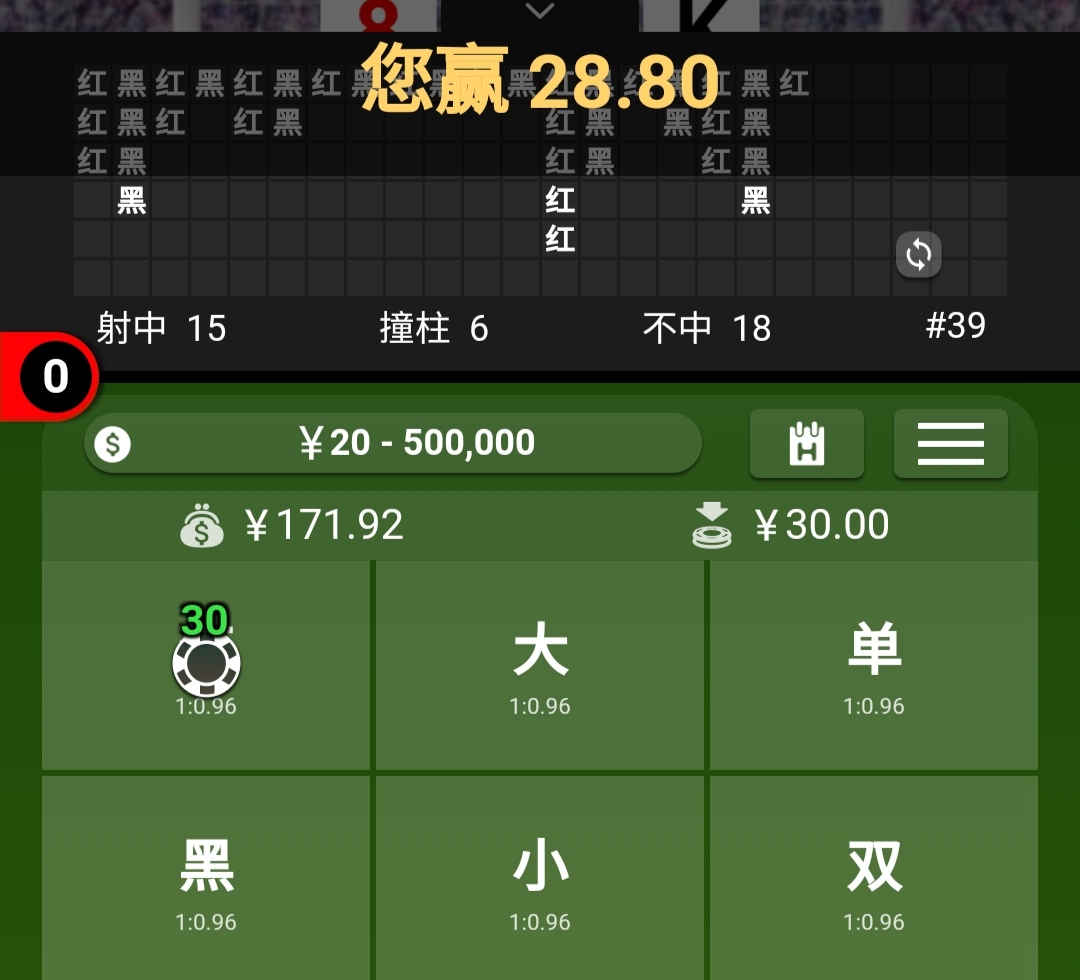Open the castle lobby icon
The height and width of the screenshot is (980, 1080).
click(x=806, y=443)
